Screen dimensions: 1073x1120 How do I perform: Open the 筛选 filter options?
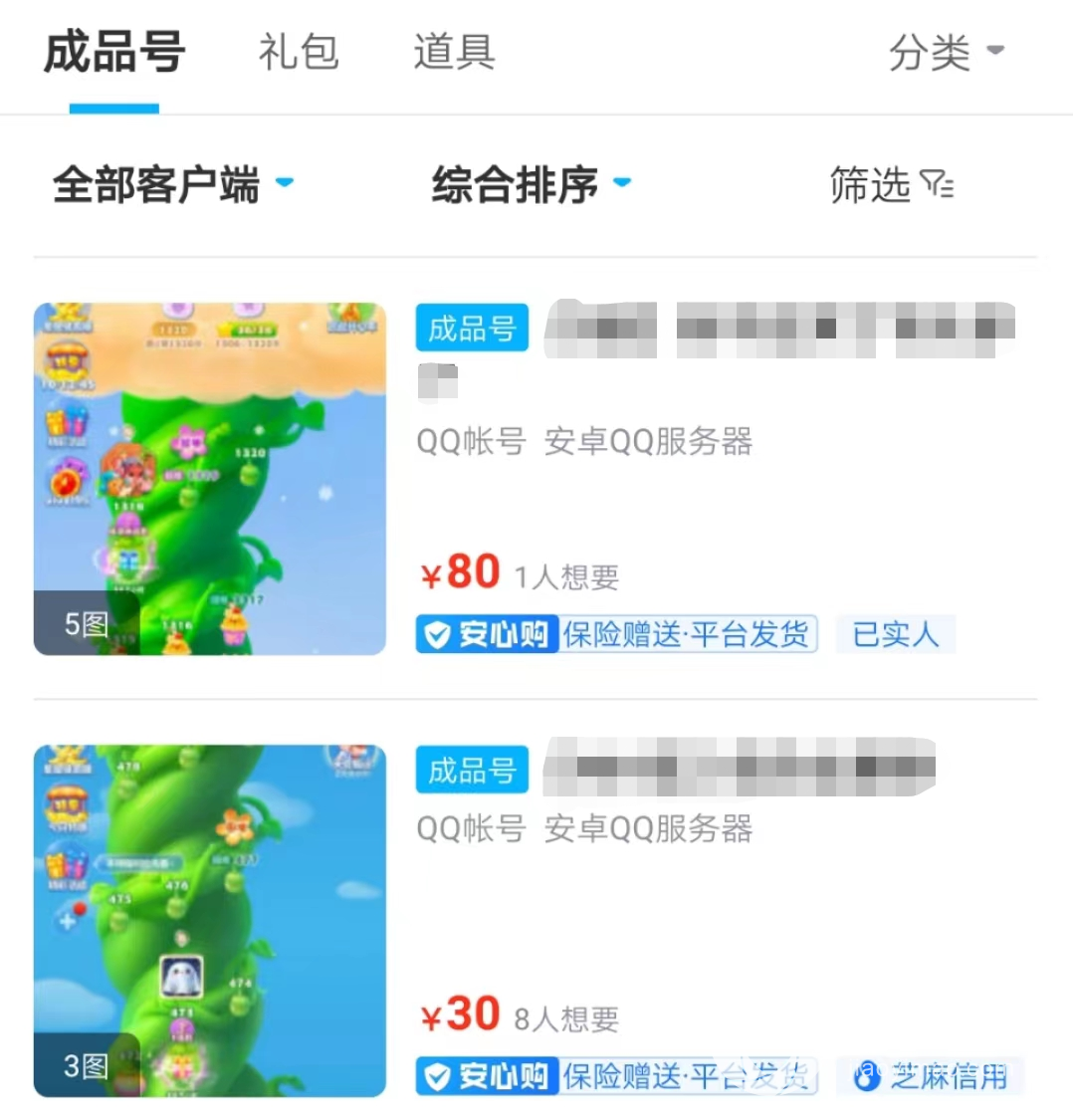pyautogui.click(x=891, y=185)
